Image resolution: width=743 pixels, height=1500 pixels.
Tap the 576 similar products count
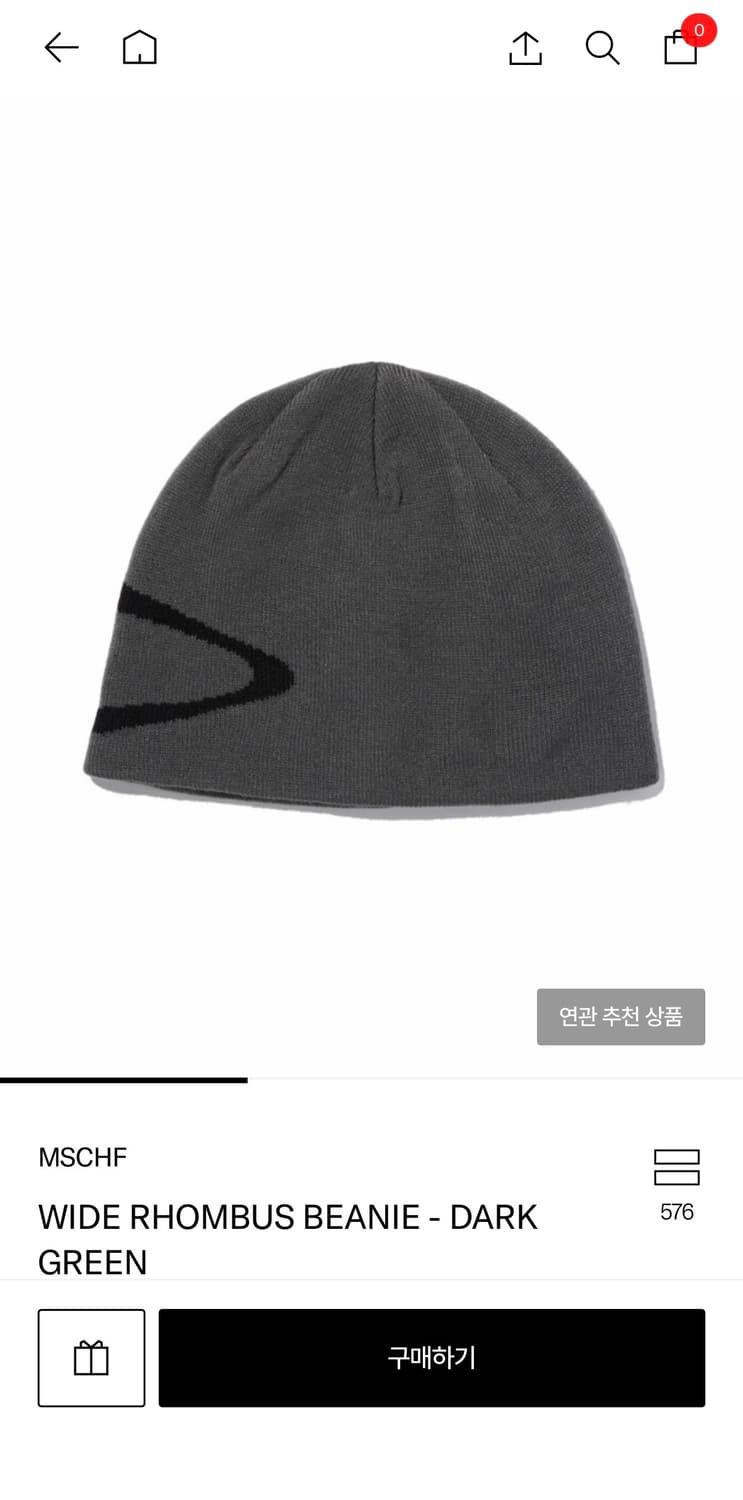(677, 1212)
